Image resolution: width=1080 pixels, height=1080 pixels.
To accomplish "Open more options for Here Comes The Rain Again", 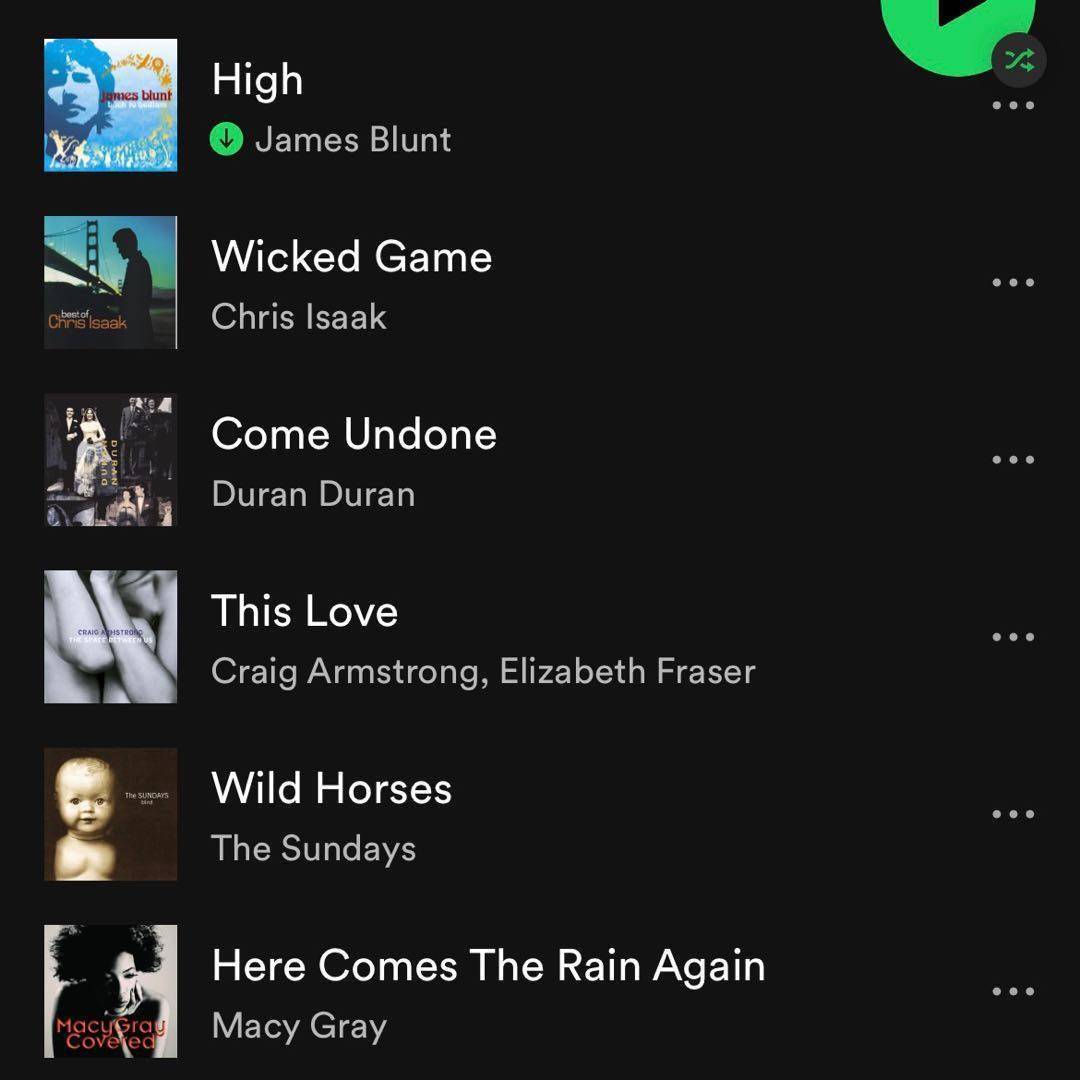I will click(x=1012, y=992).
